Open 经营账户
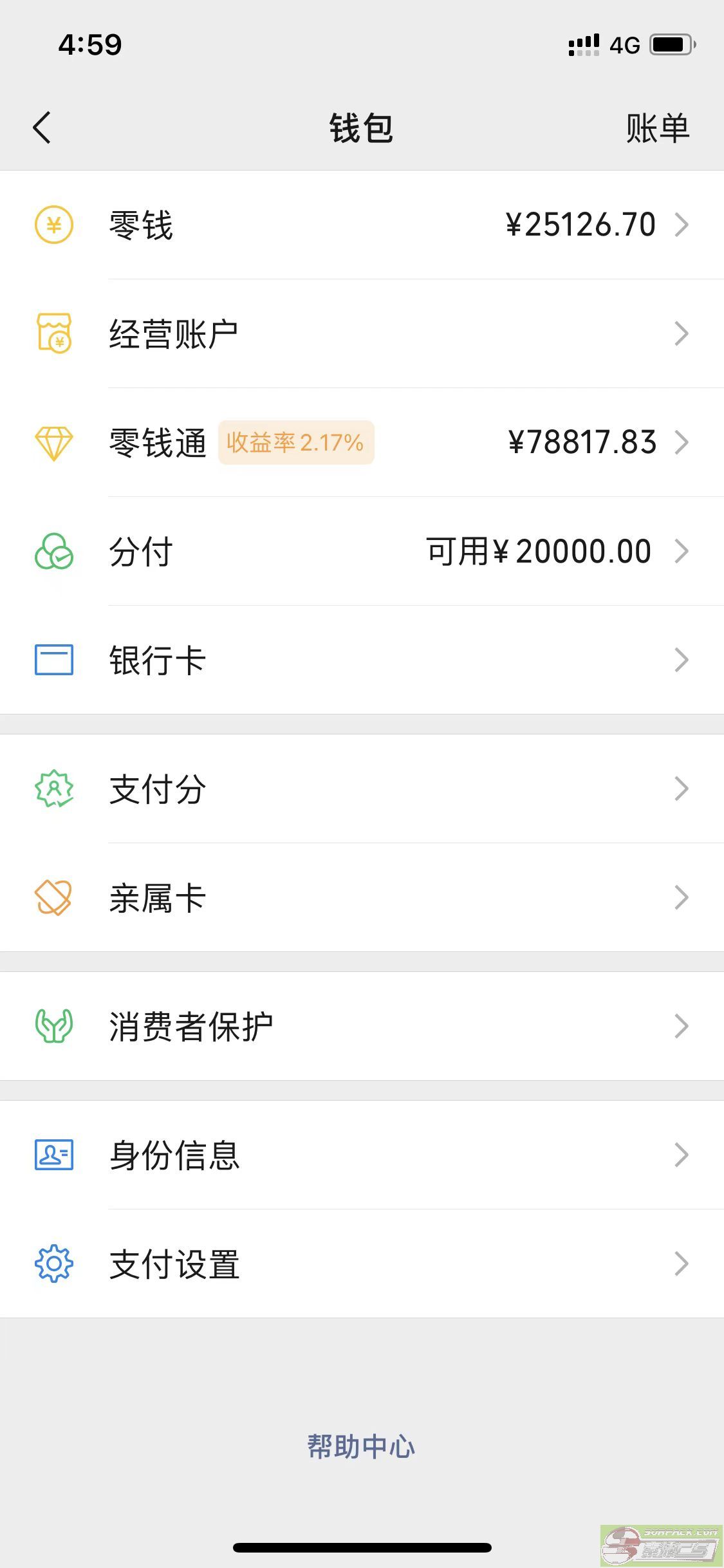 pyautogui.click(x=362, y=334)
